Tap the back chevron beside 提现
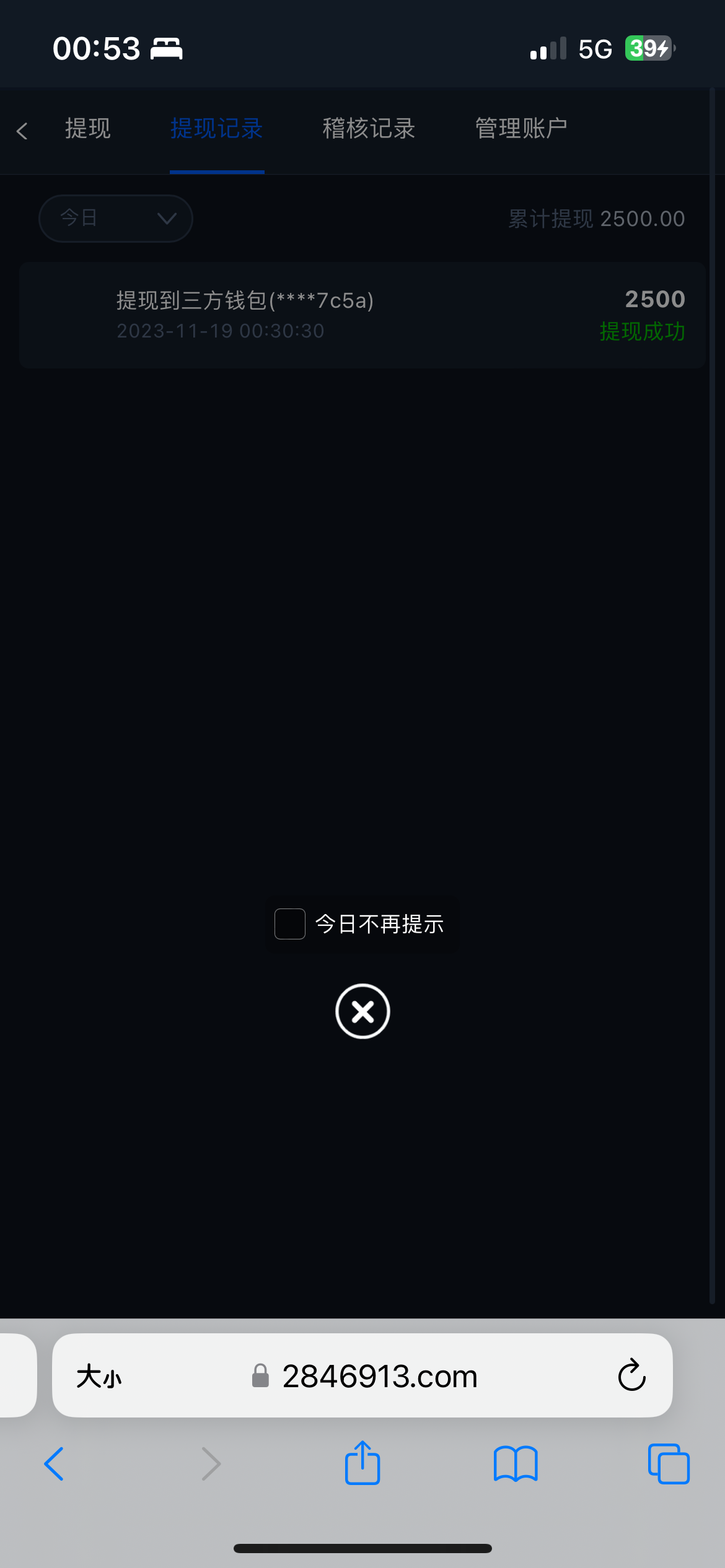 [x=22, y=130]
